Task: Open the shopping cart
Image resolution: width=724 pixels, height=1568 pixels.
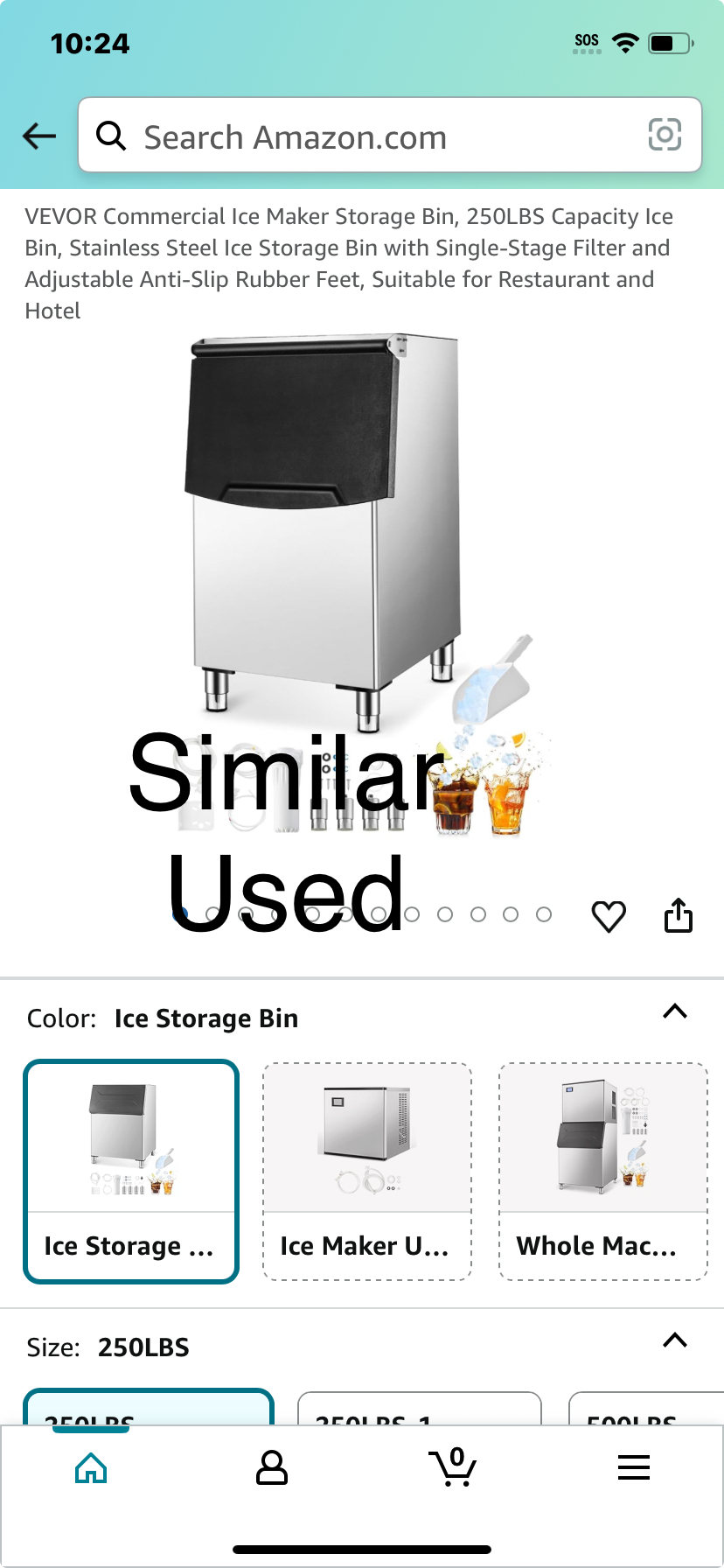Action: (453, 1467)
